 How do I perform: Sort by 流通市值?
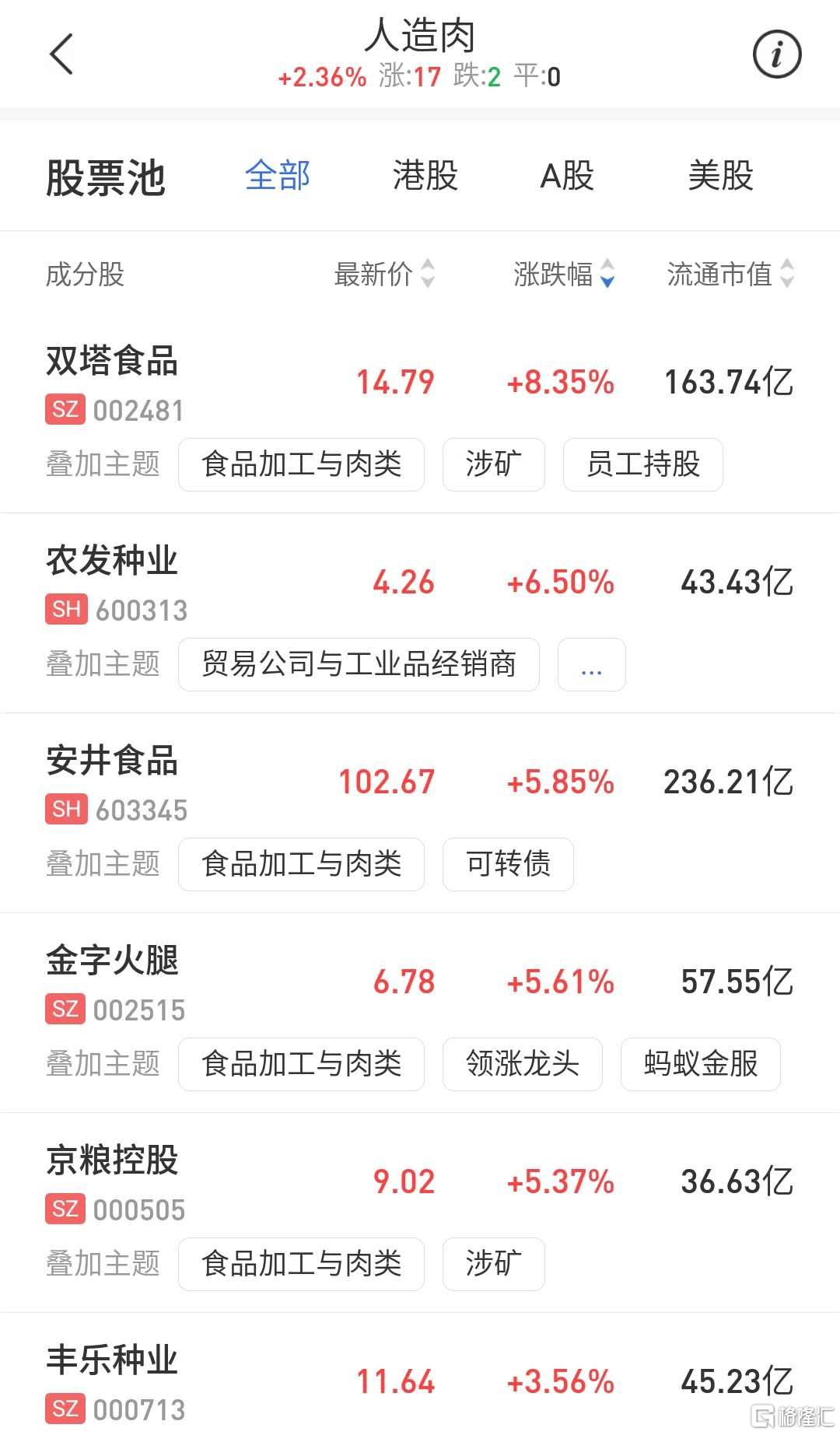pyautogui.click(x=731, y=274)
